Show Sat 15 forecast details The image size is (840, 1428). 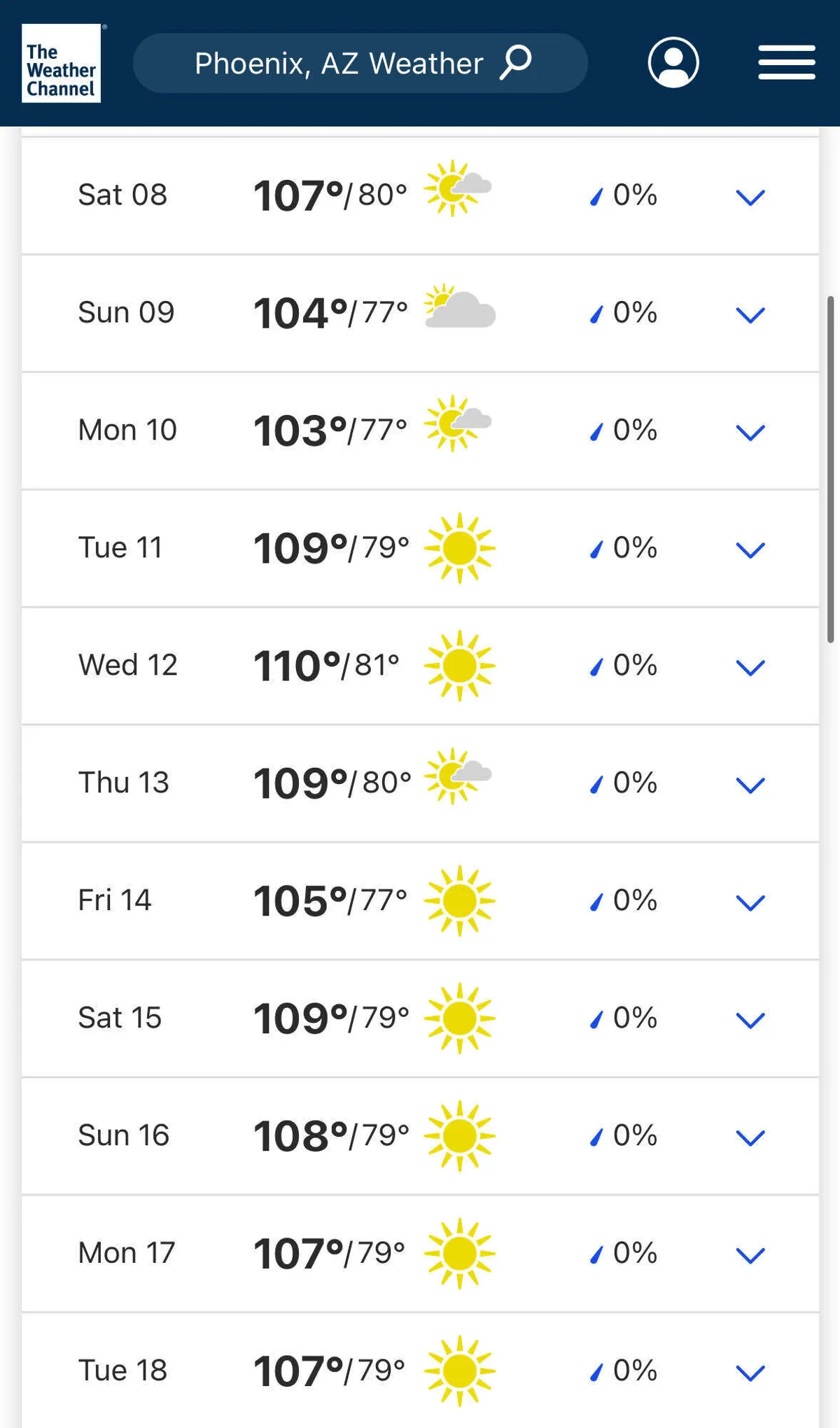pos(750,1020)
